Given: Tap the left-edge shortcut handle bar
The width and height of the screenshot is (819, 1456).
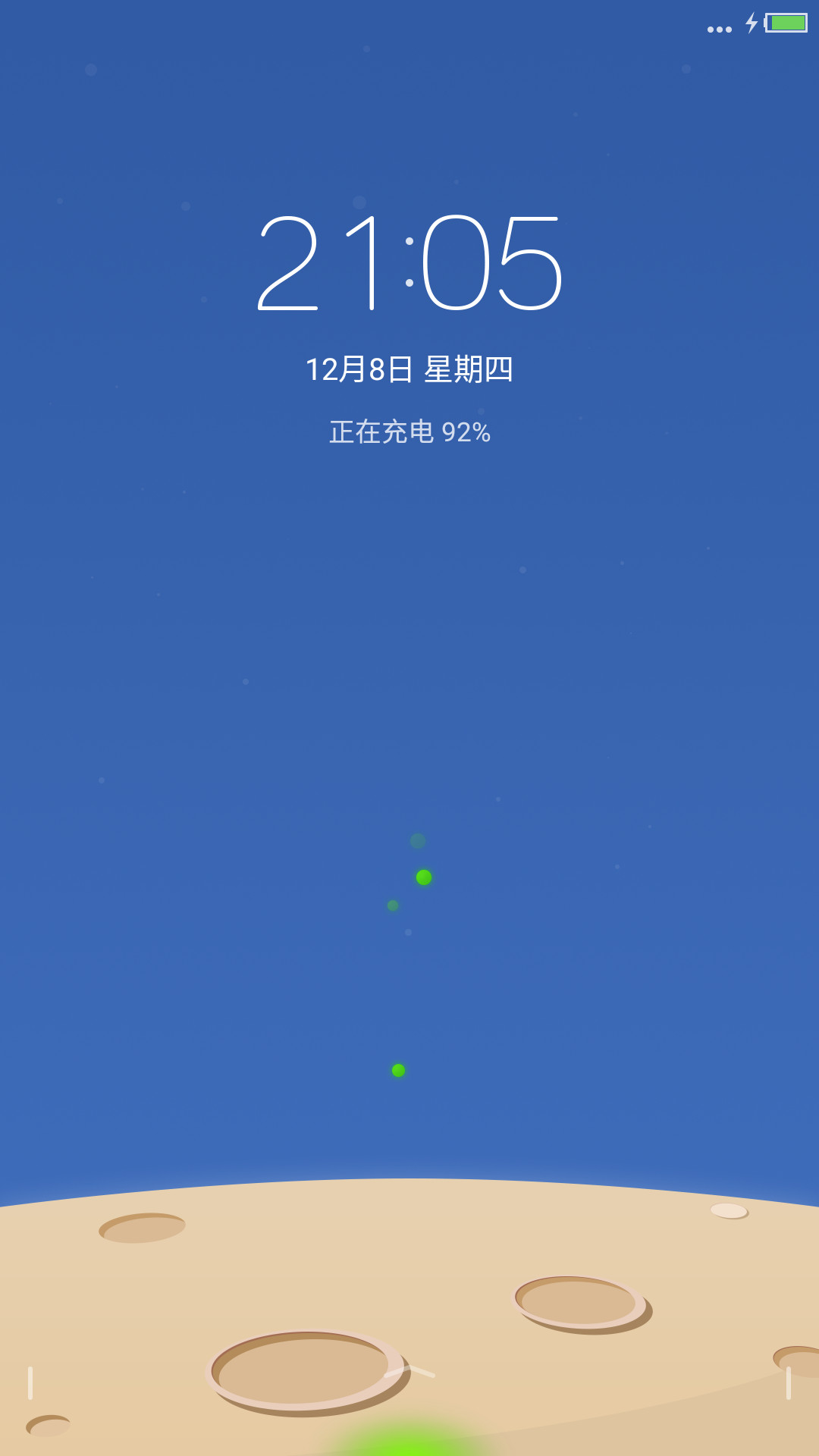Looking at the screenshot, I should pyautogui.click(x=30, y=1383).
